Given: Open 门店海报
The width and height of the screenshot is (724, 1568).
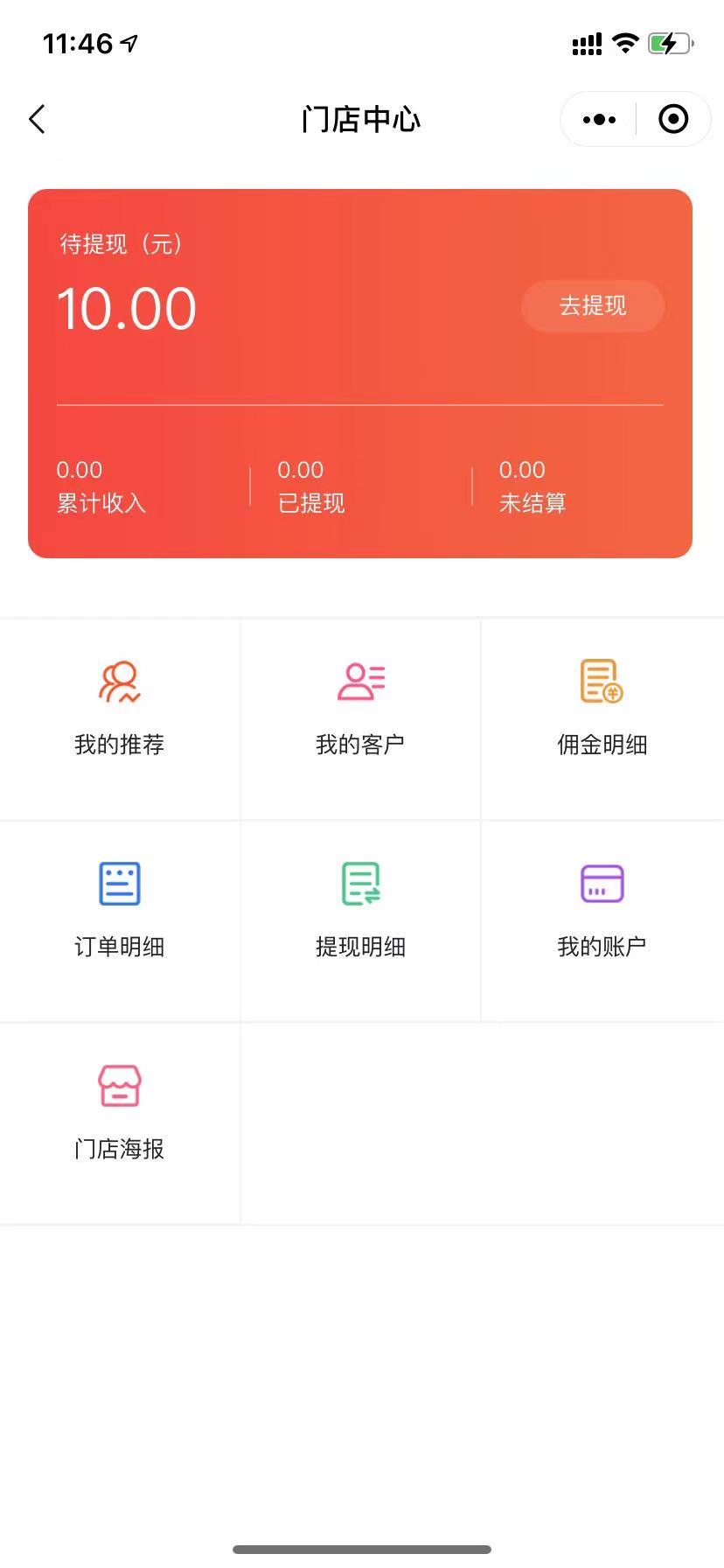Looking at the screenshot, I should click(x=120, y=1123).
